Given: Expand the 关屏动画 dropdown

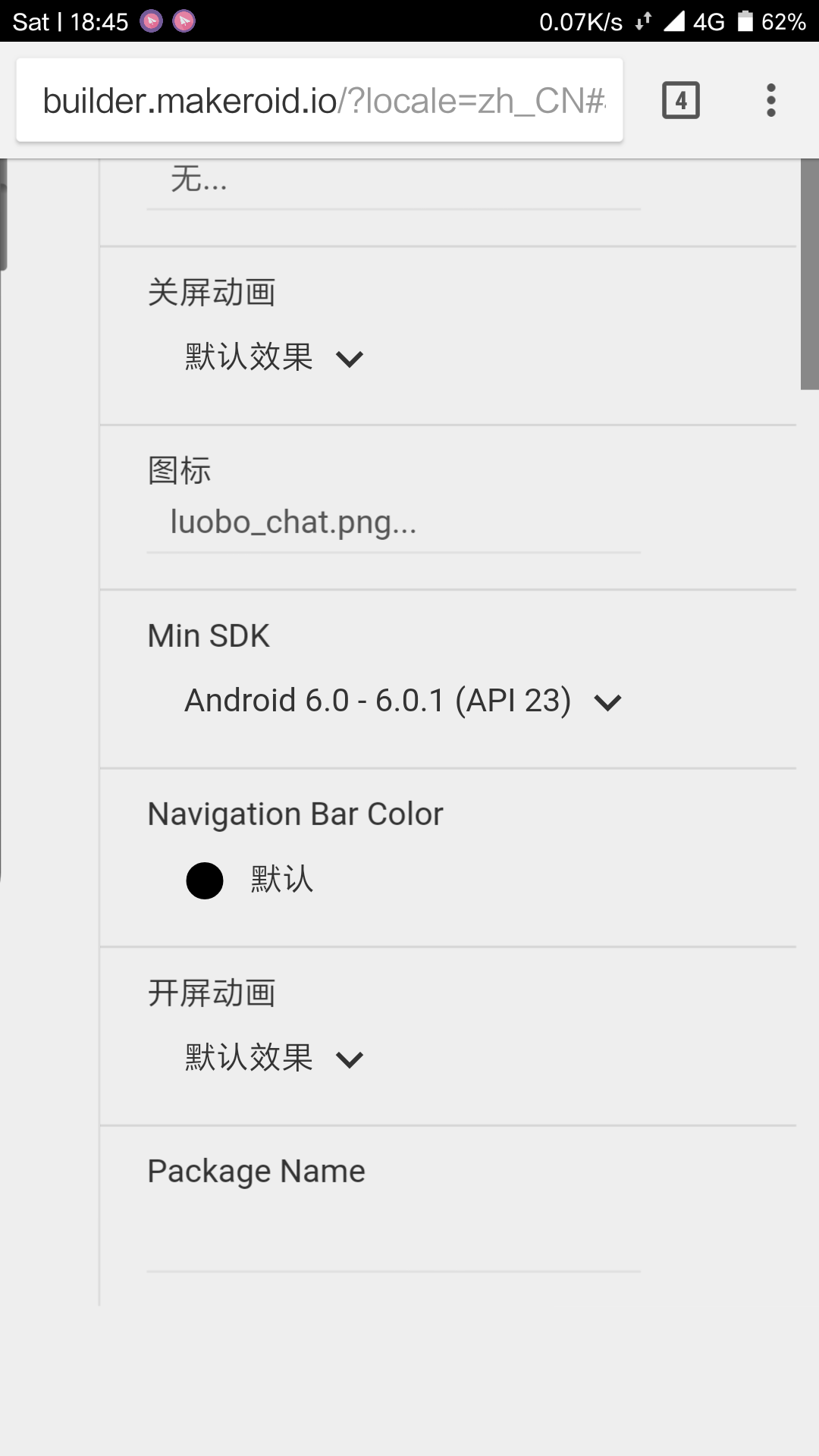Looking at the screenshot, I should click(x=274, y=357).
